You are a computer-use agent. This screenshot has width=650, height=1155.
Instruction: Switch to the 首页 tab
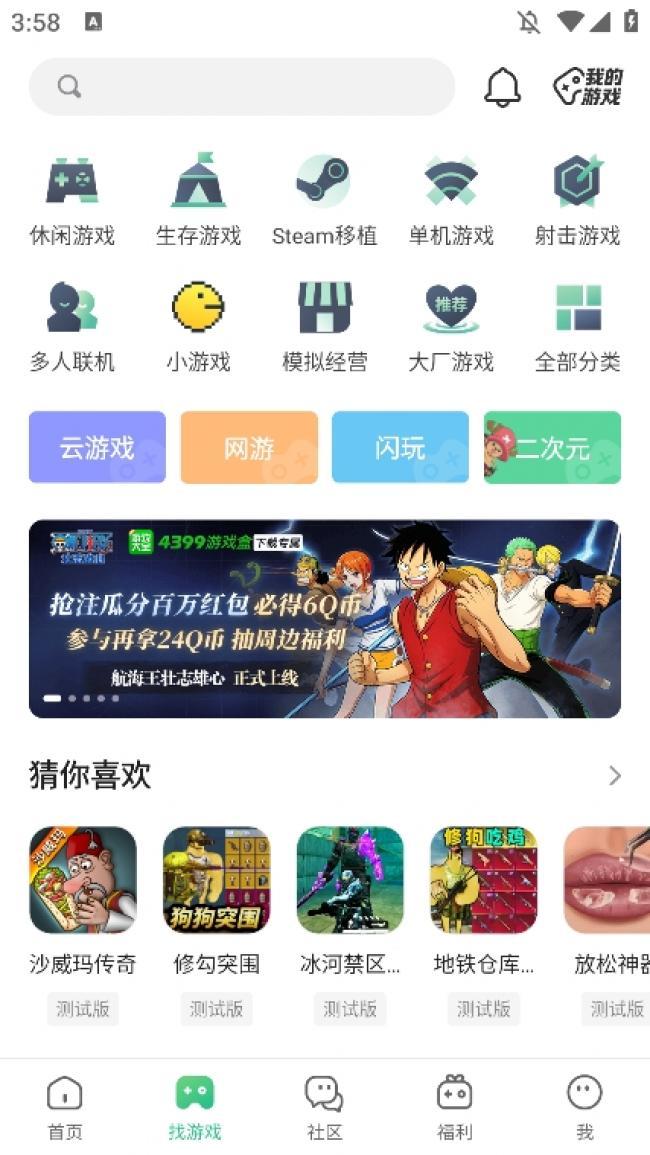(65, 1107)
